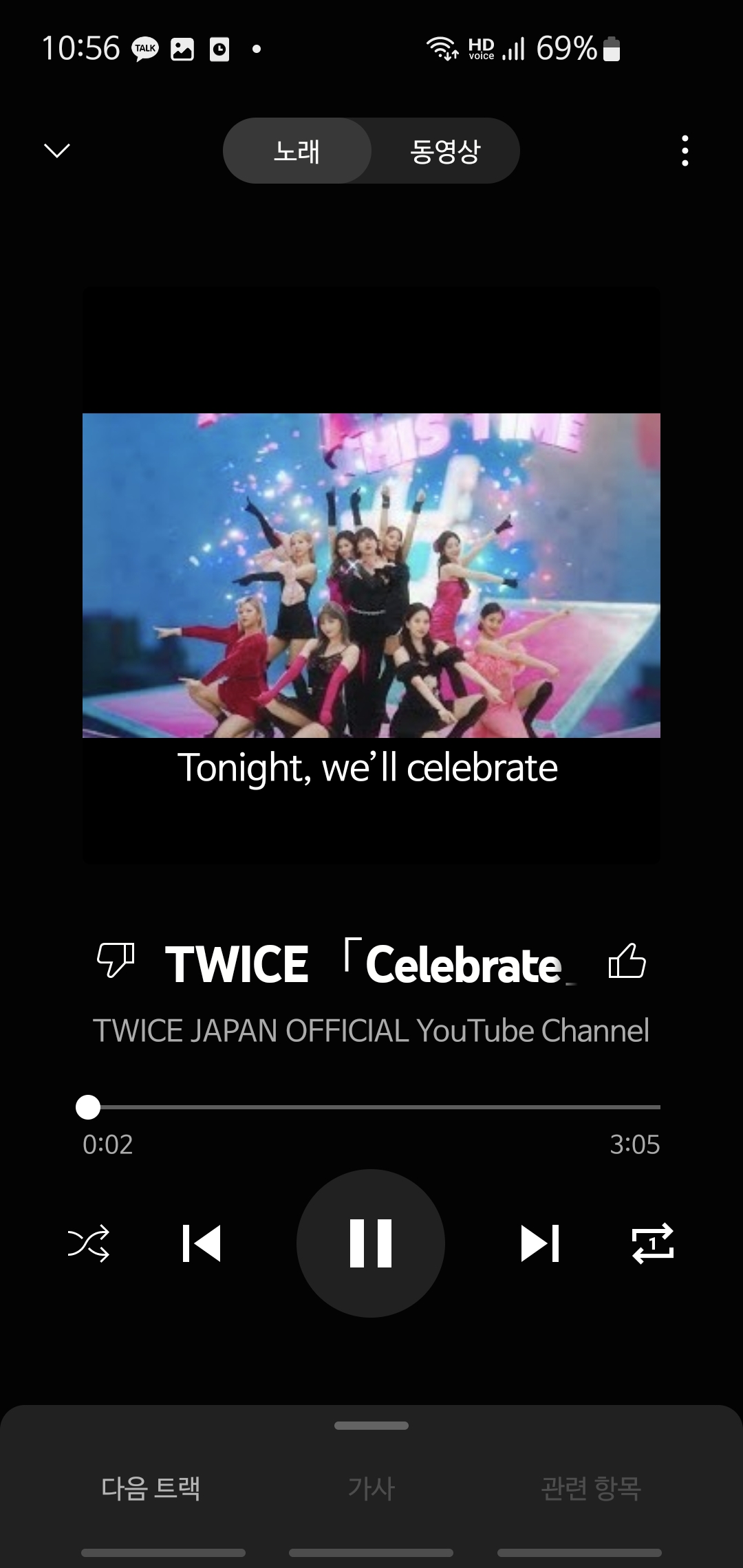
Task: Tap the Celebrate album art video
Action: pos(371,575)
